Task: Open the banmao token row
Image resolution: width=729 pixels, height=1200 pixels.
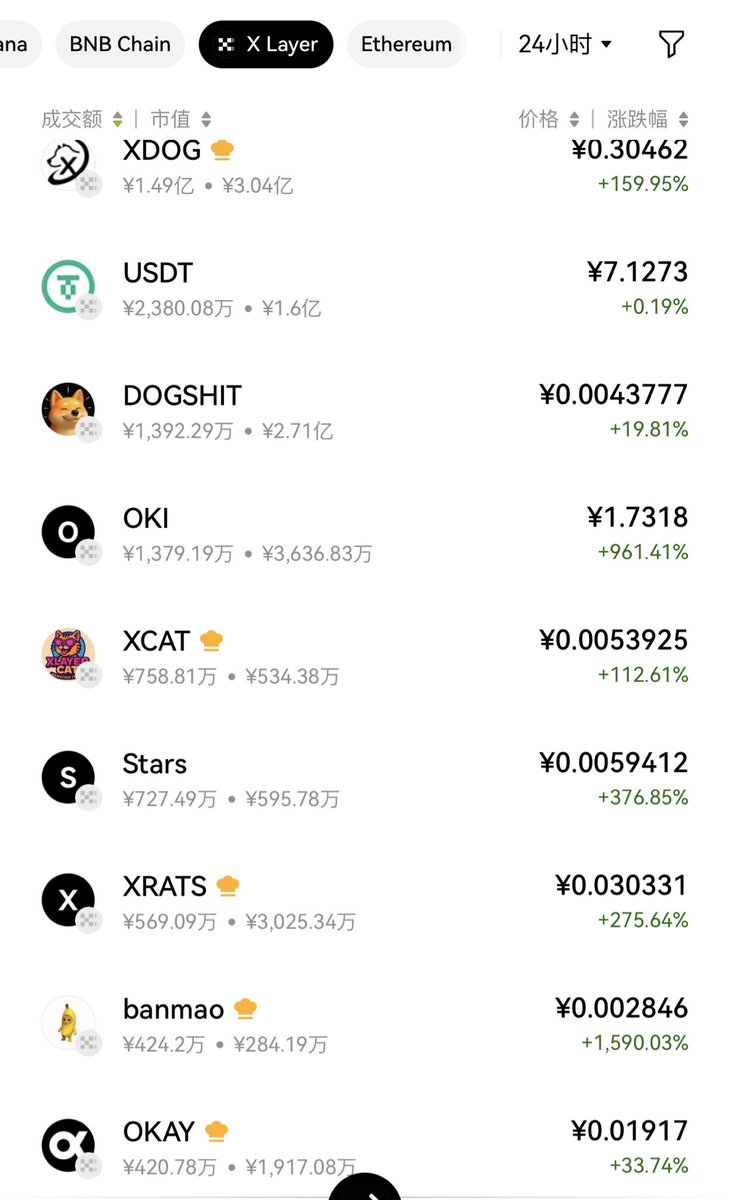Action: point(364,1024)
